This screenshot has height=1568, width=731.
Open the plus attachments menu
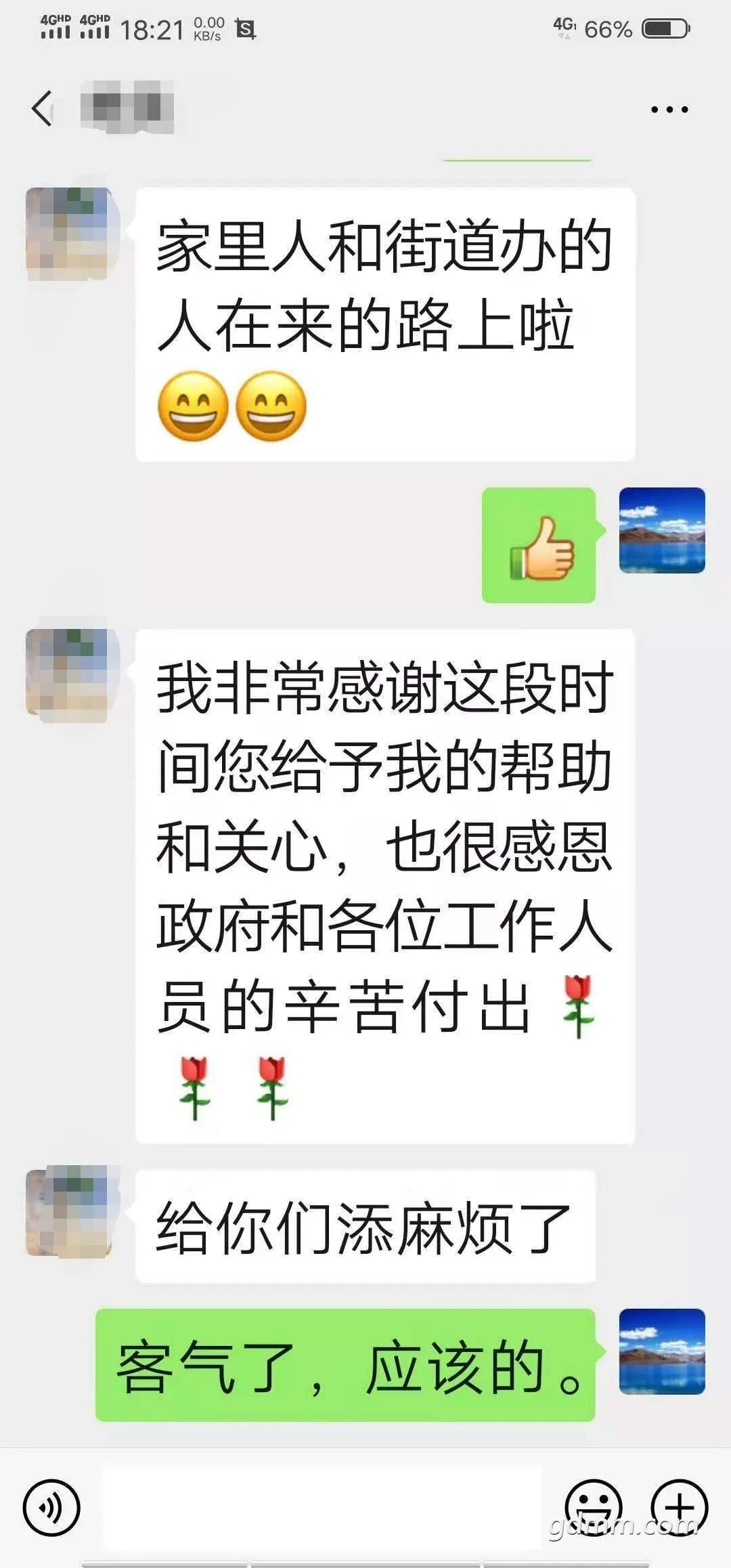(679, 1508)
